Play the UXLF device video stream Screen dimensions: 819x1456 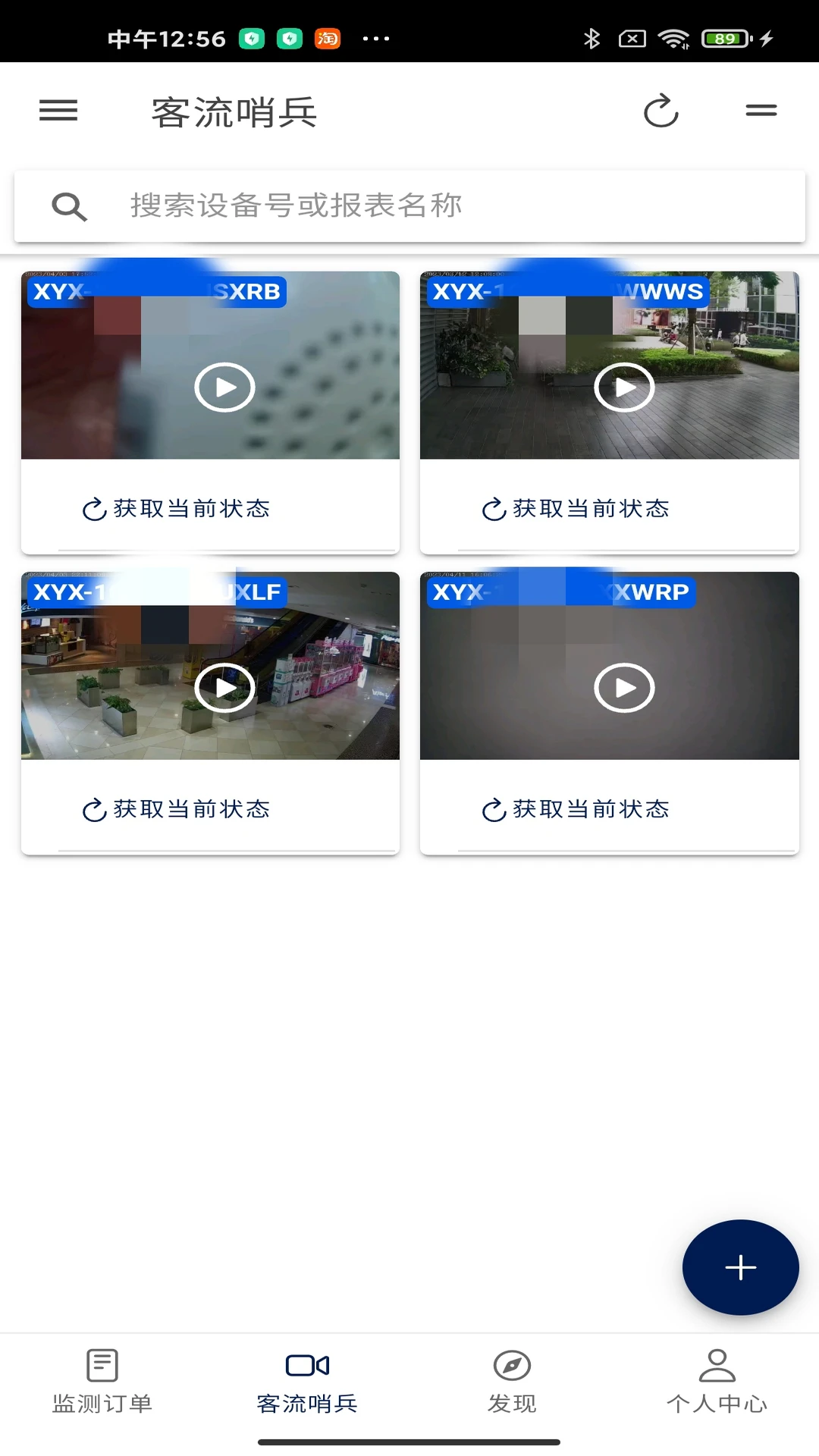pyautogui.click(x=224, y=688)
